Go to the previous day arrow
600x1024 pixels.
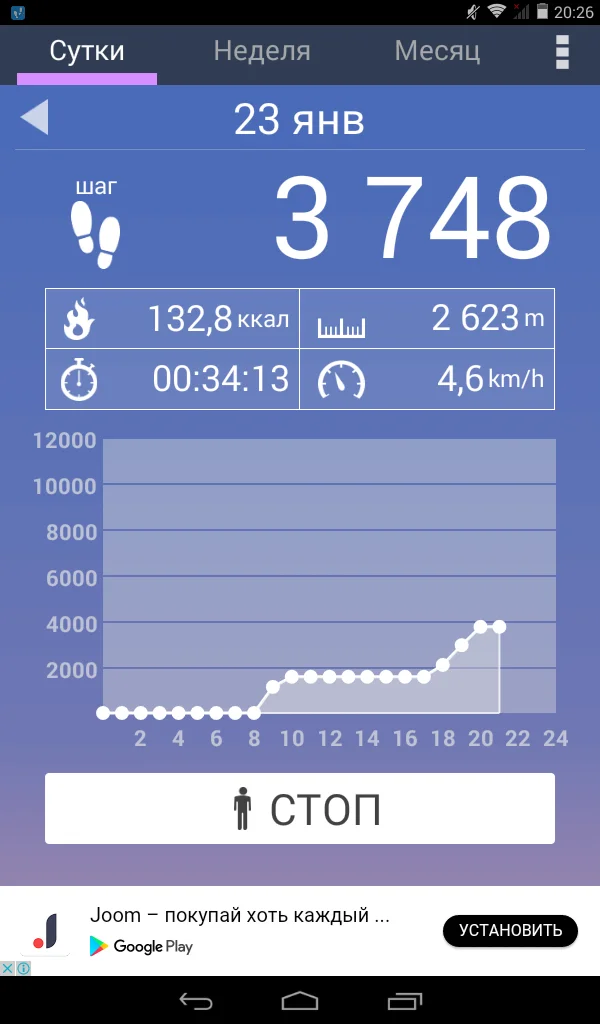point(34,118)
